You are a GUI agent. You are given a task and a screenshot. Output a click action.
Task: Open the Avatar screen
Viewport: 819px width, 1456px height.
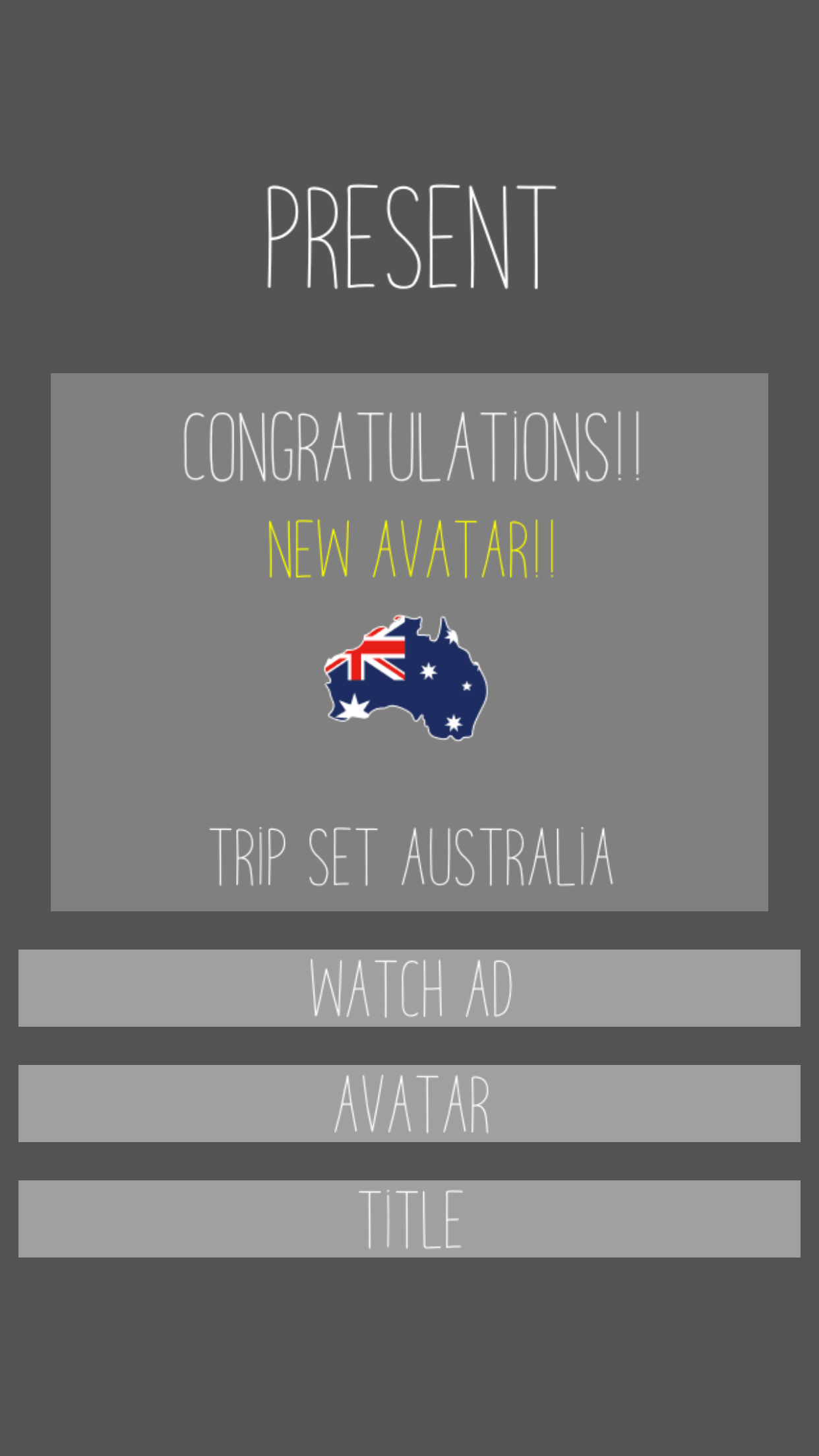tap(409, 1103)
